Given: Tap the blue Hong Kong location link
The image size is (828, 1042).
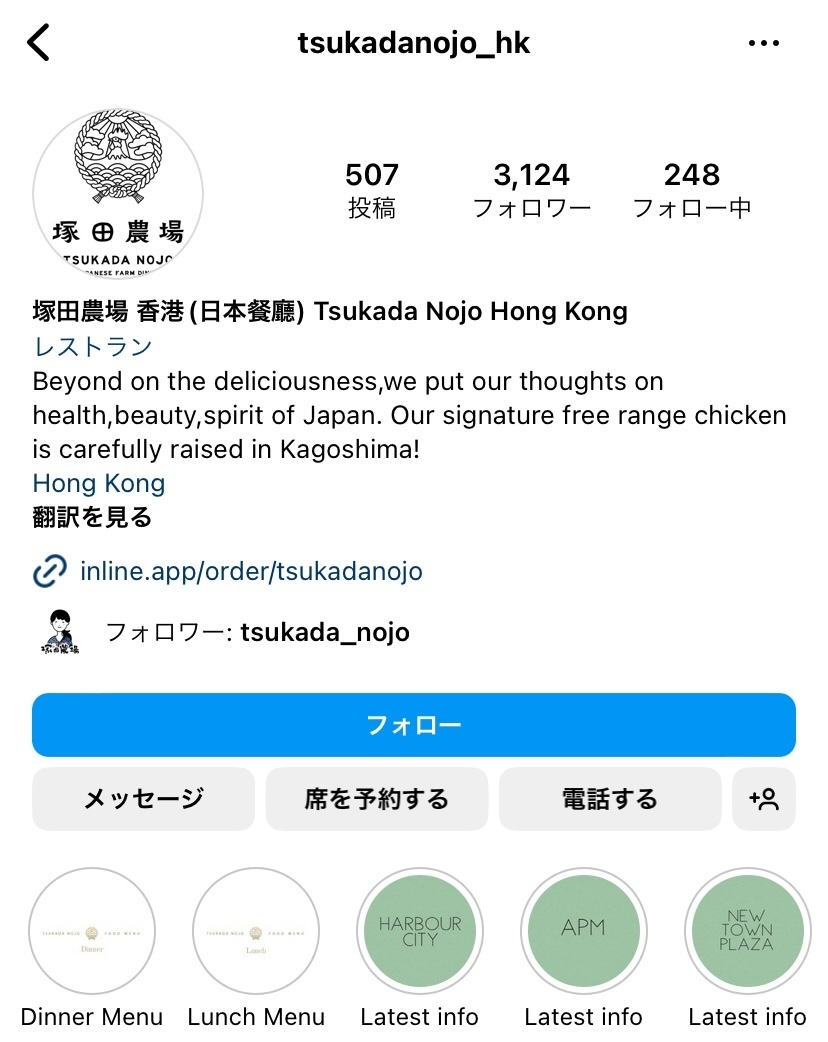Looking at the screenshot, I should click(99, 484).
